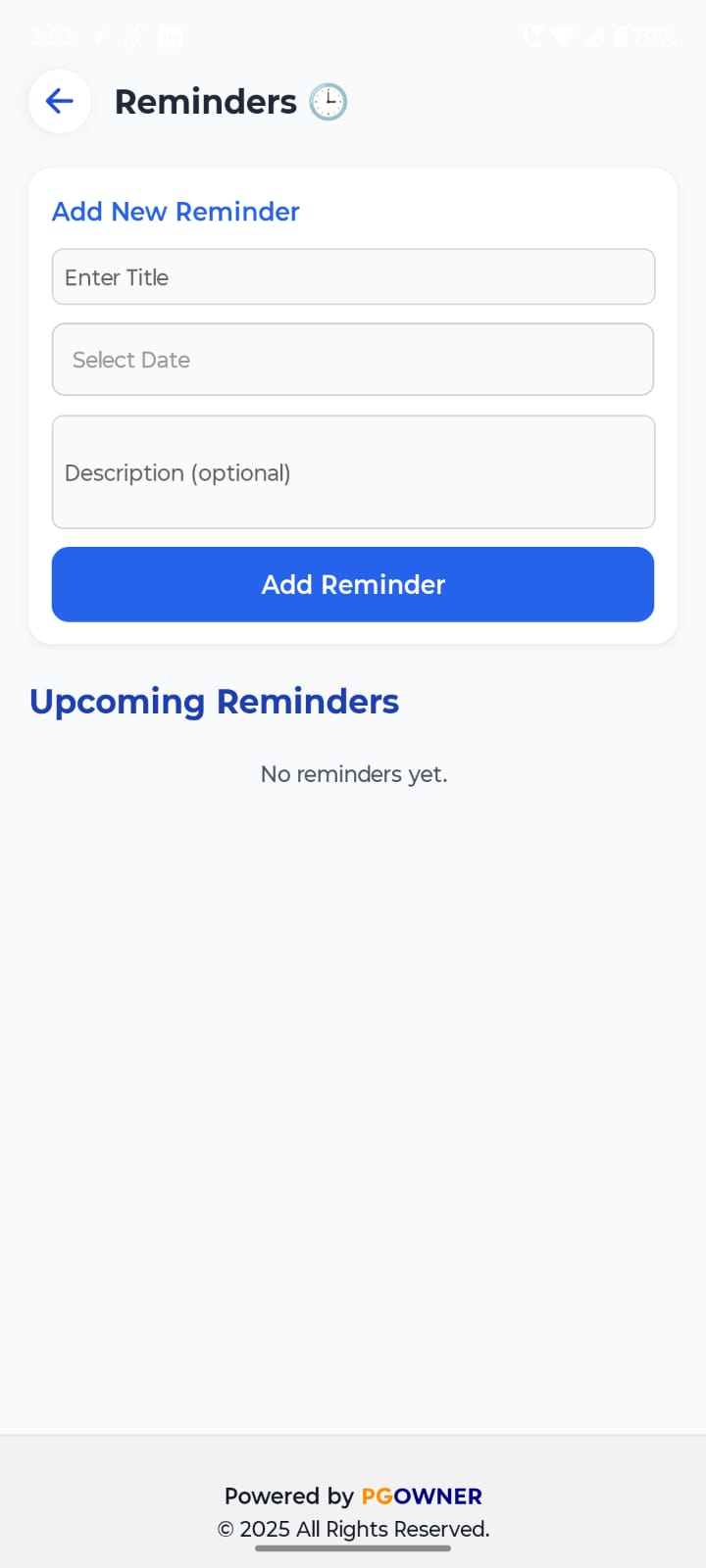Screen dimensions: 706x1568
Task: Tap the LinkedIn icon in the status bar
Action: pos(170,36)
